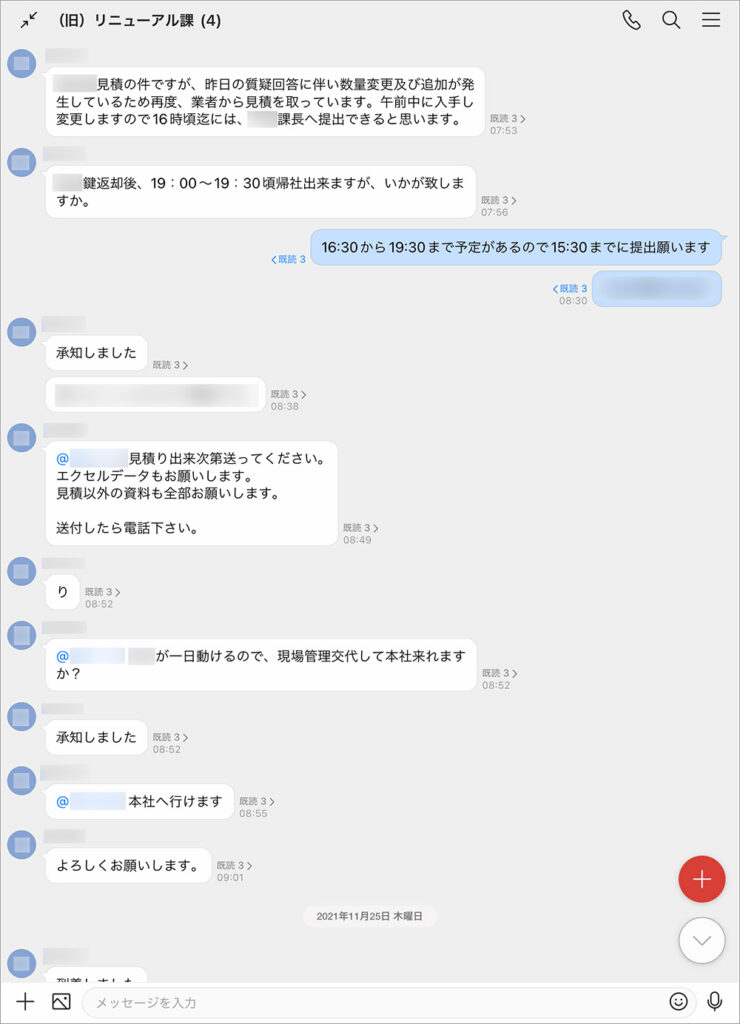Search within the chat messages
This screenshot has height=1024, width=740.
(671, 20)
